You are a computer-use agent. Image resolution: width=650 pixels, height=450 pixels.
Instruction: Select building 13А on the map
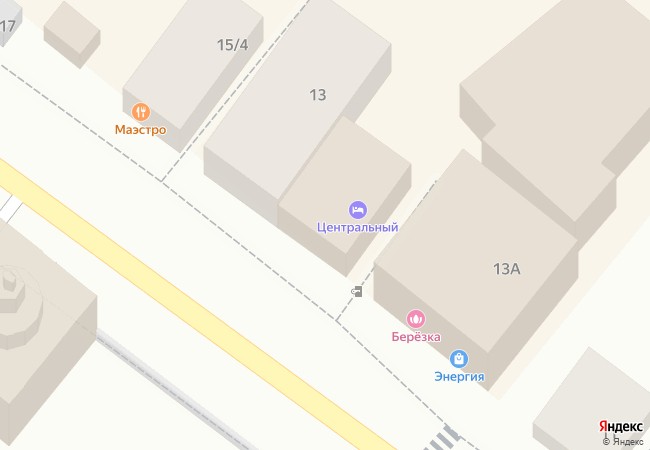(x=507, y=268)
